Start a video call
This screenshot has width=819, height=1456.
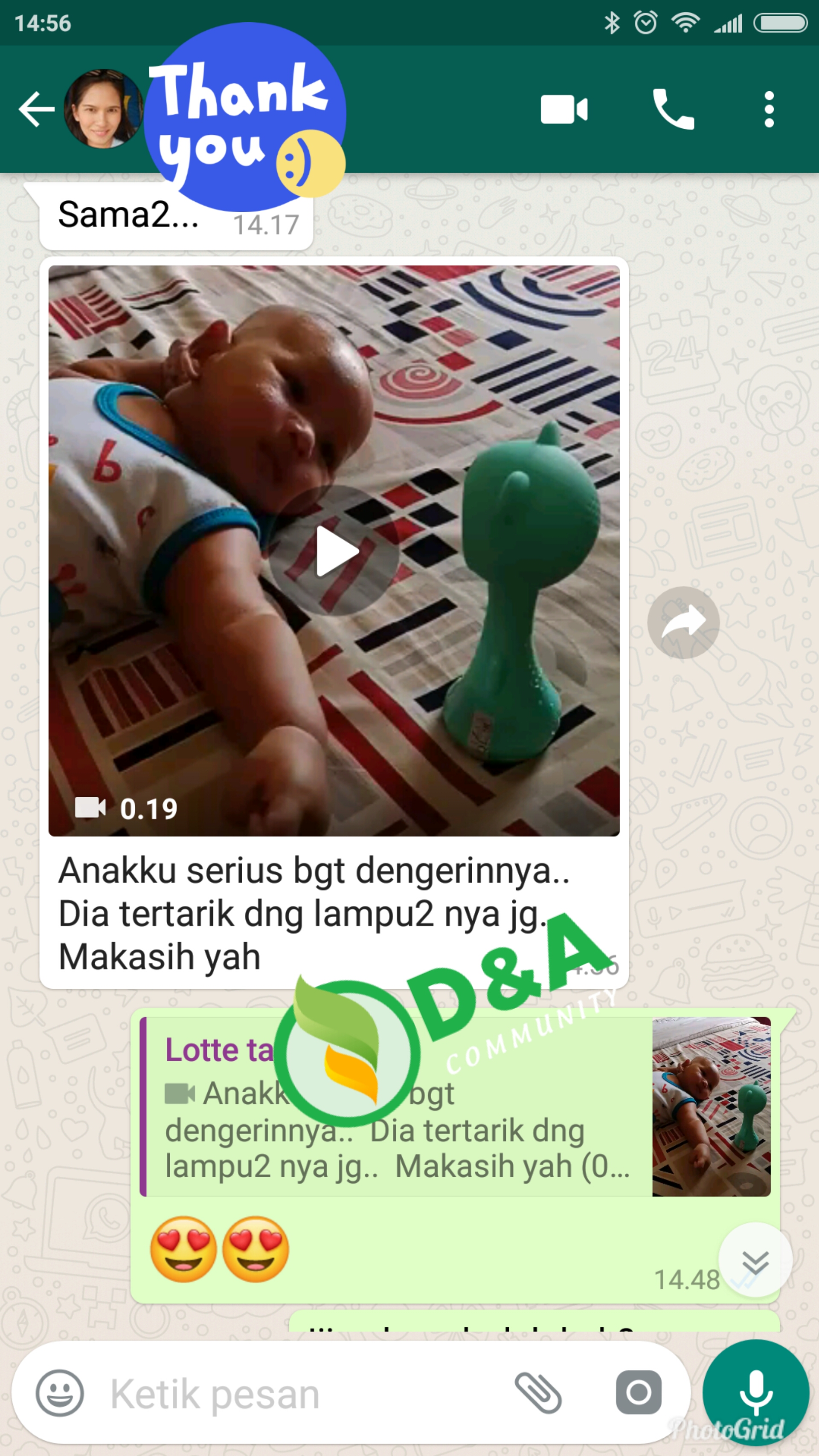(x=563, y=109)
